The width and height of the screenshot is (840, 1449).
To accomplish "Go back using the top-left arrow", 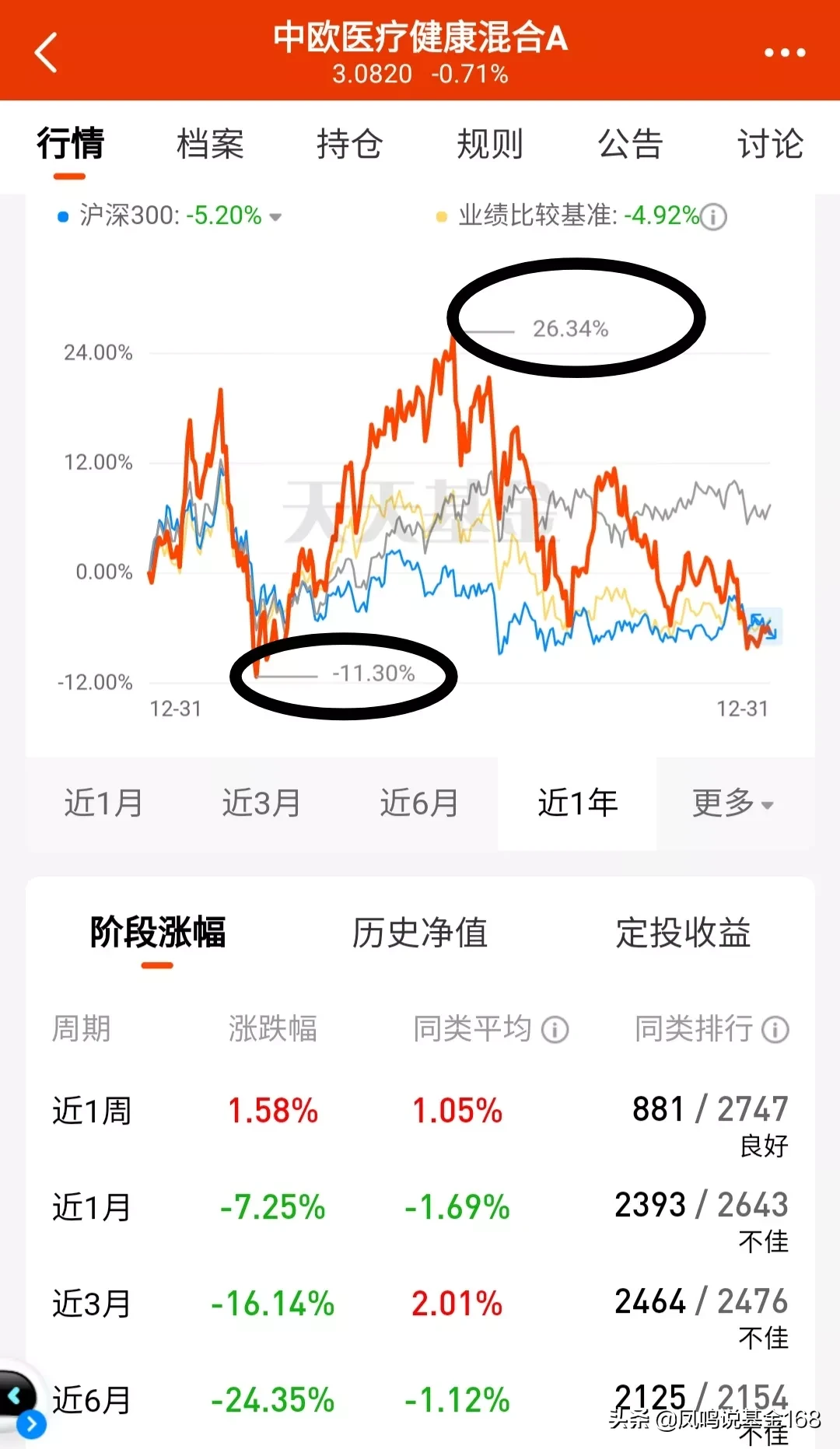I will (x=47, y=53).
